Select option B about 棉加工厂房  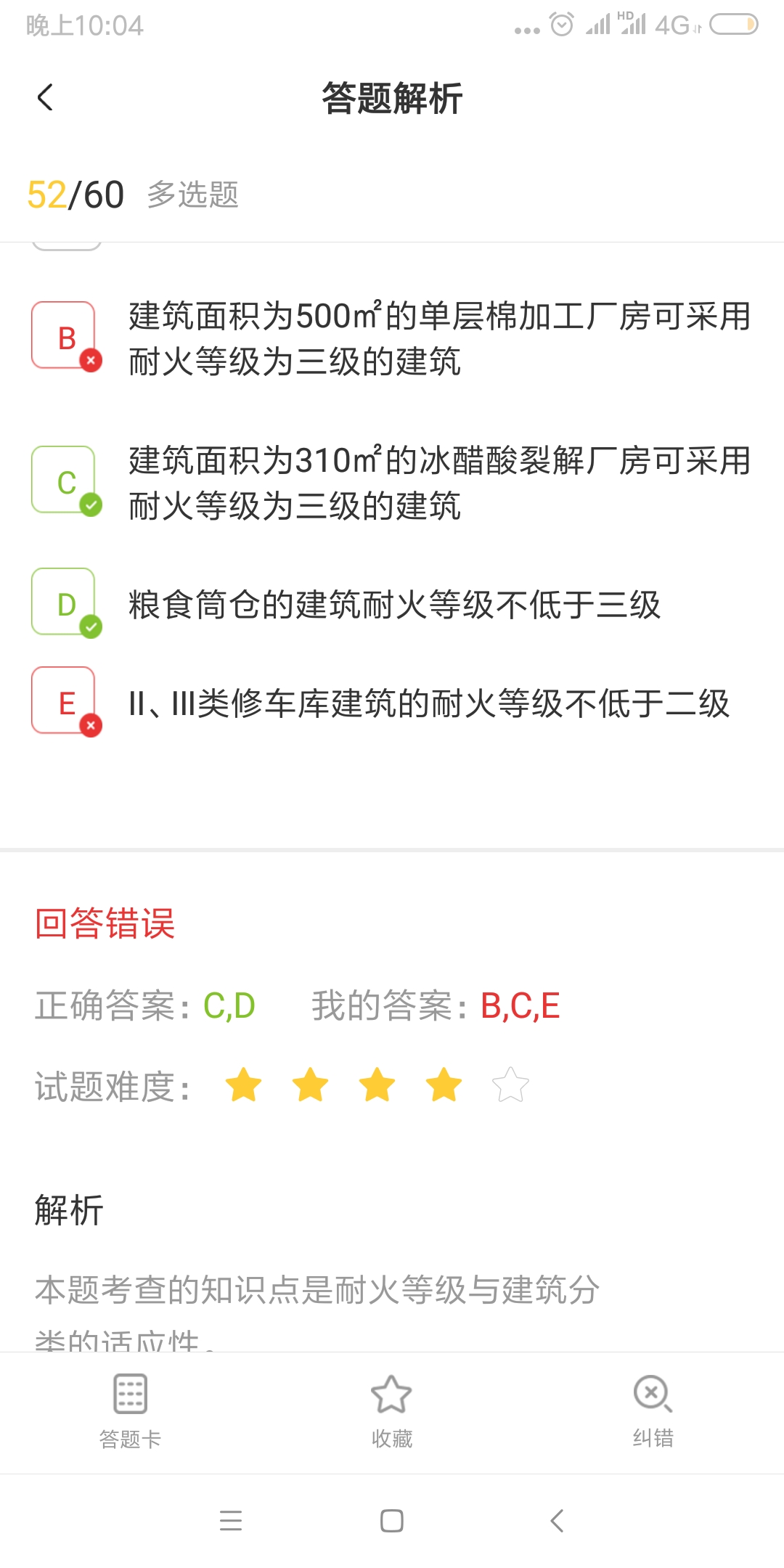tap(392, 338)
